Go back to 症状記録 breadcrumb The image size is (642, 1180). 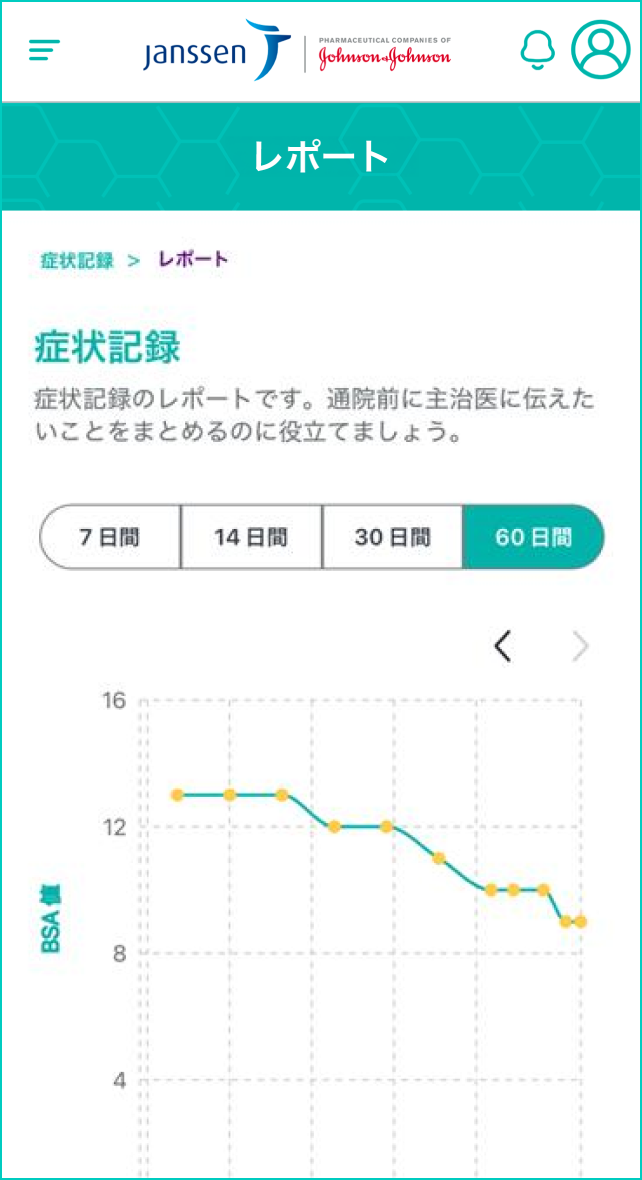(x=77, y=261)
